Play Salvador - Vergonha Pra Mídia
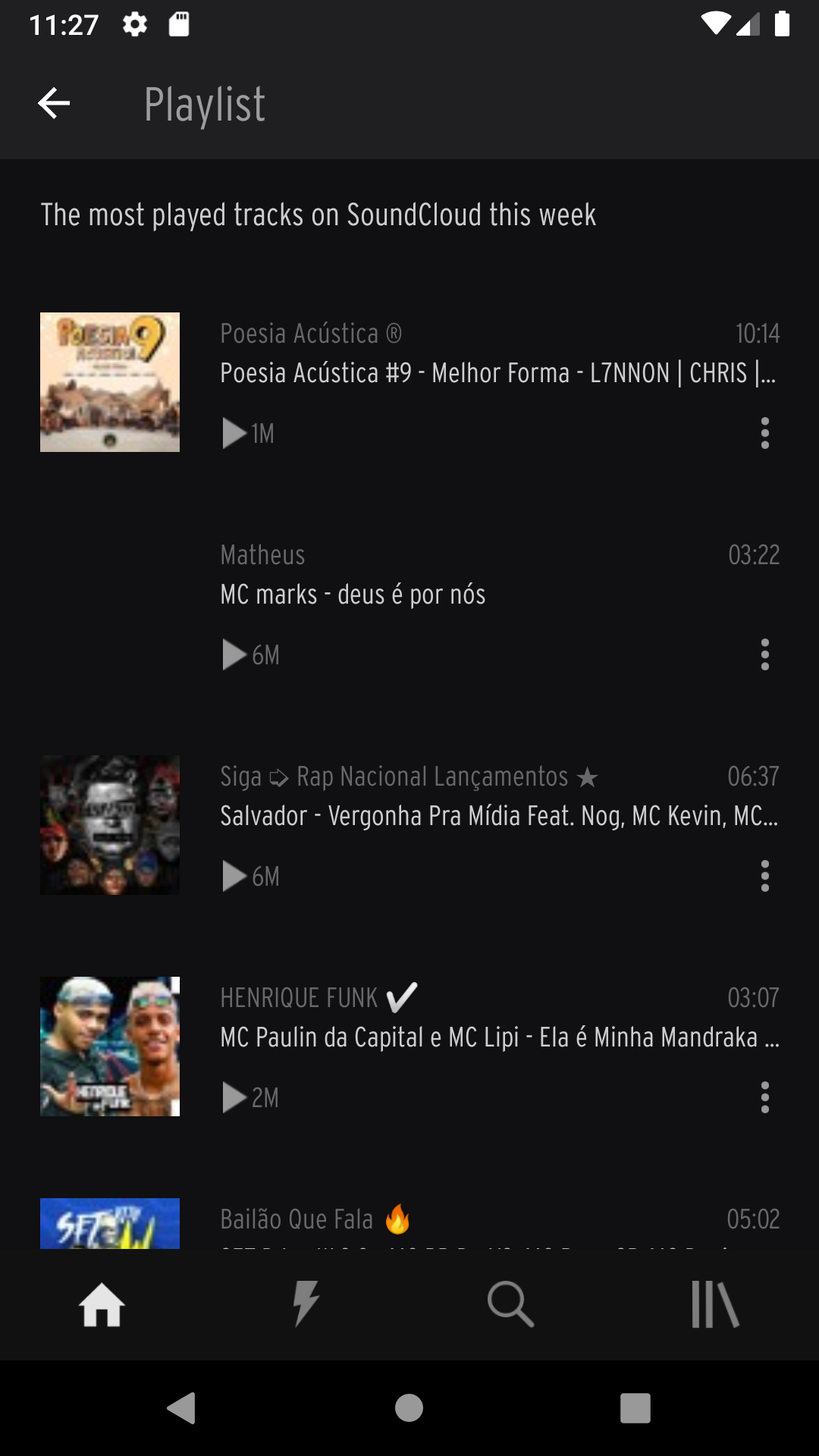This screenshot has width=819, height=1456. coord(497,816)
